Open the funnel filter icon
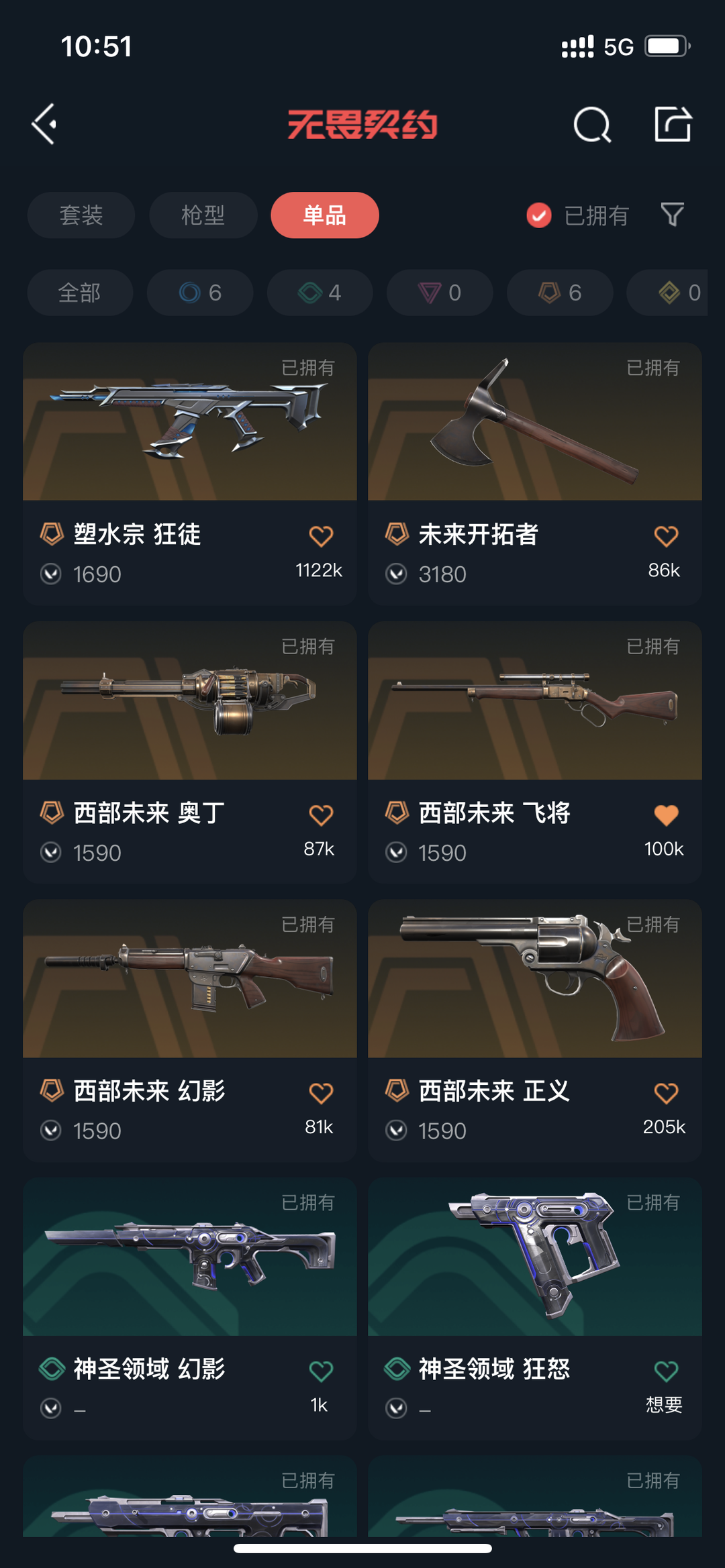This screenshot has width=725, height=1568. (672, 215)
